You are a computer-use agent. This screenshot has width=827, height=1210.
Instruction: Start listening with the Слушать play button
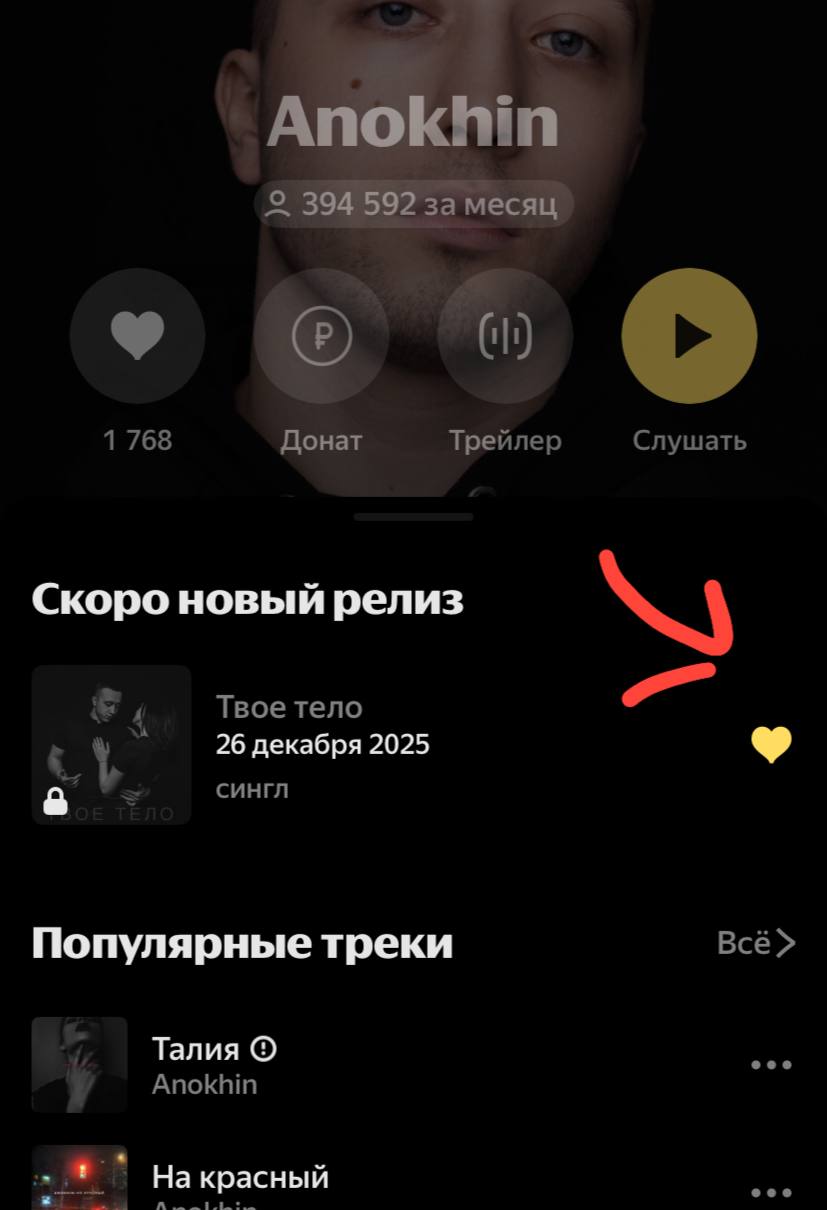[x=689, y=336]
